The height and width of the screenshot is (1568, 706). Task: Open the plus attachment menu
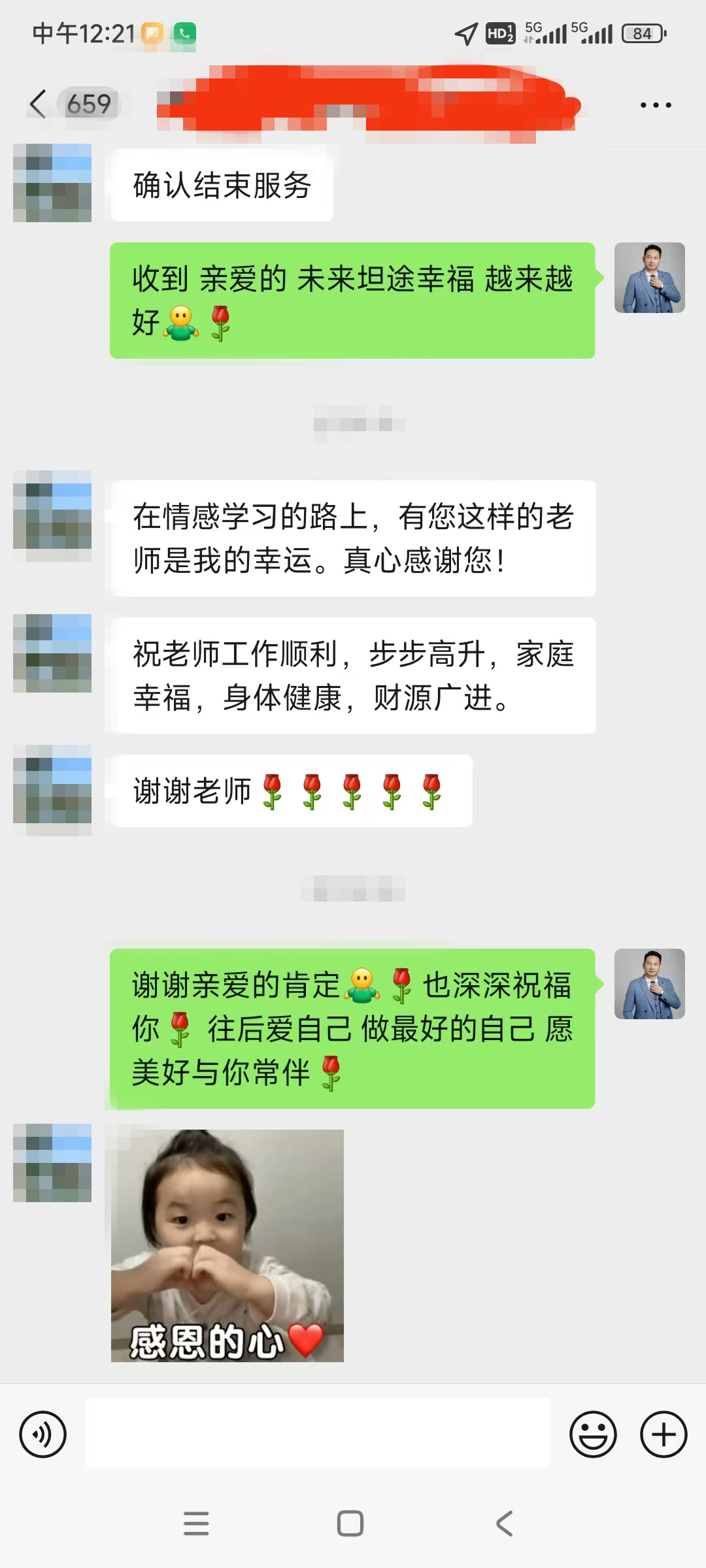coord(664,1435)
